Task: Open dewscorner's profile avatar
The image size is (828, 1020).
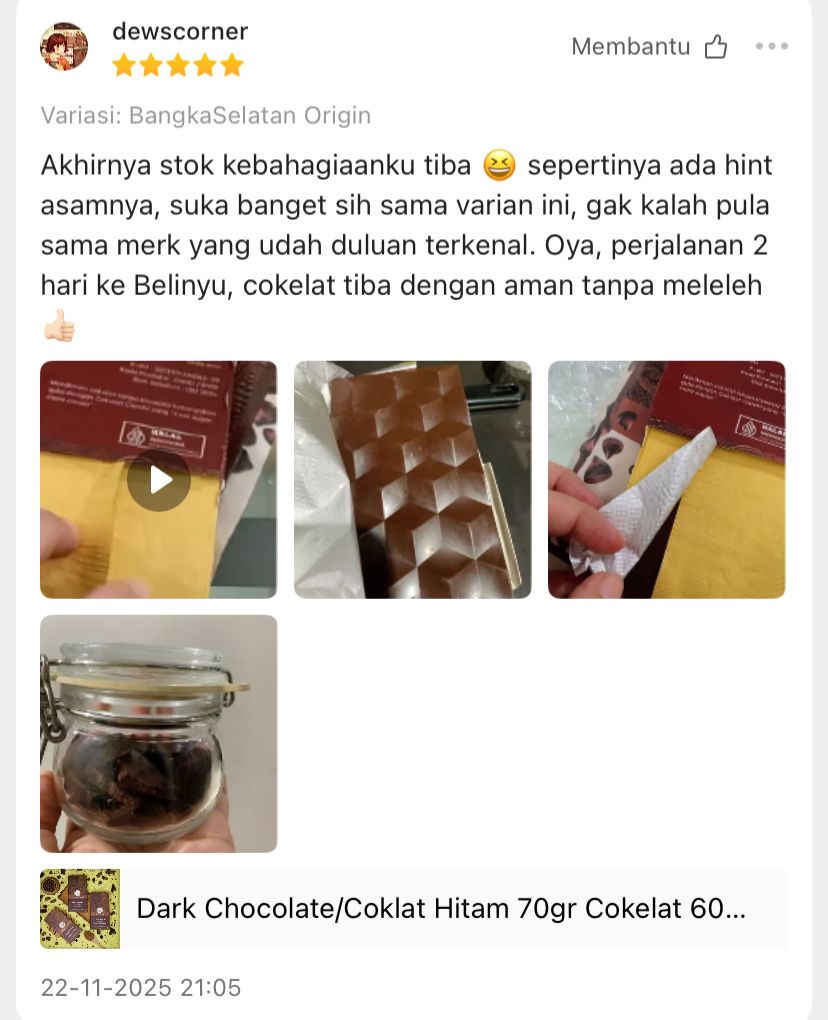Action: 64,47
